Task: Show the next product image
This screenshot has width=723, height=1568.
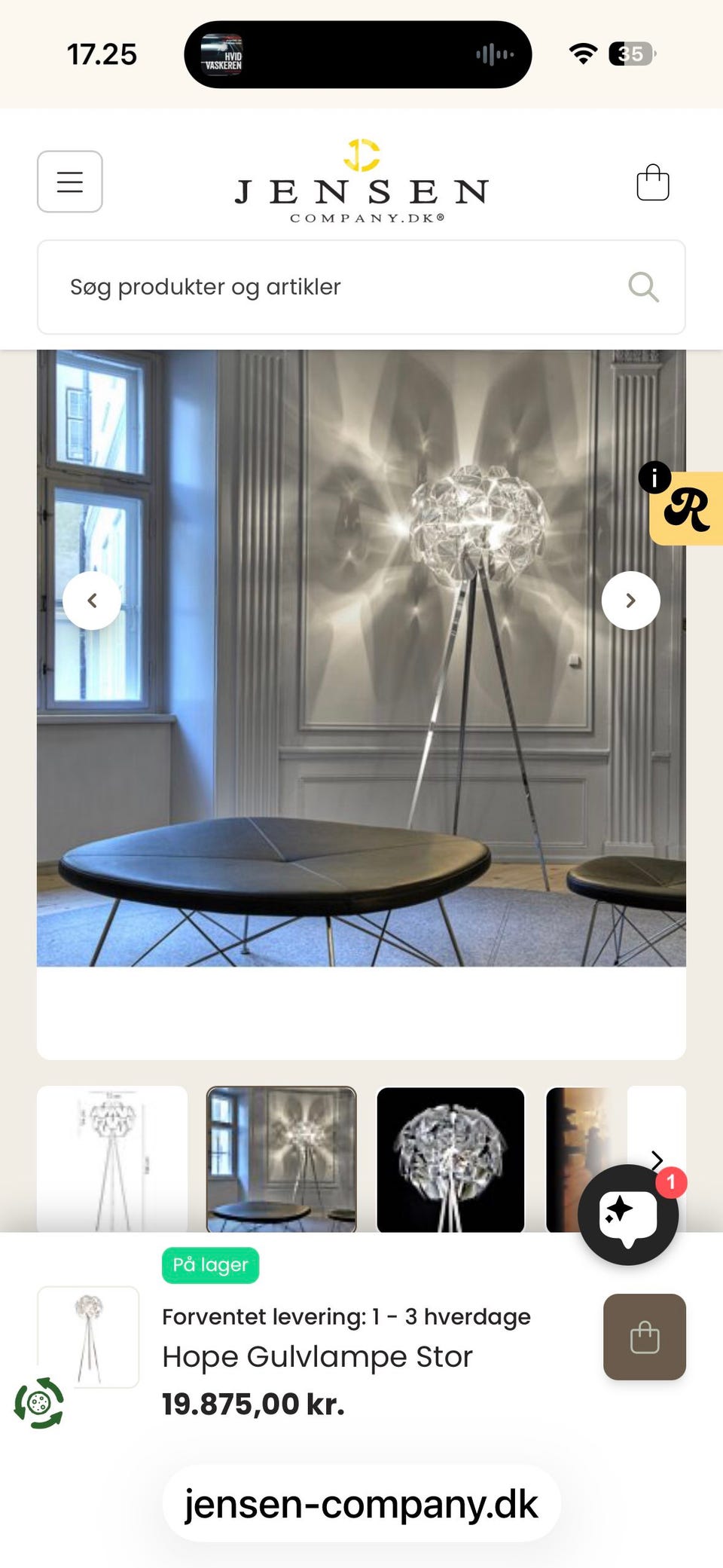Action: 630,600
